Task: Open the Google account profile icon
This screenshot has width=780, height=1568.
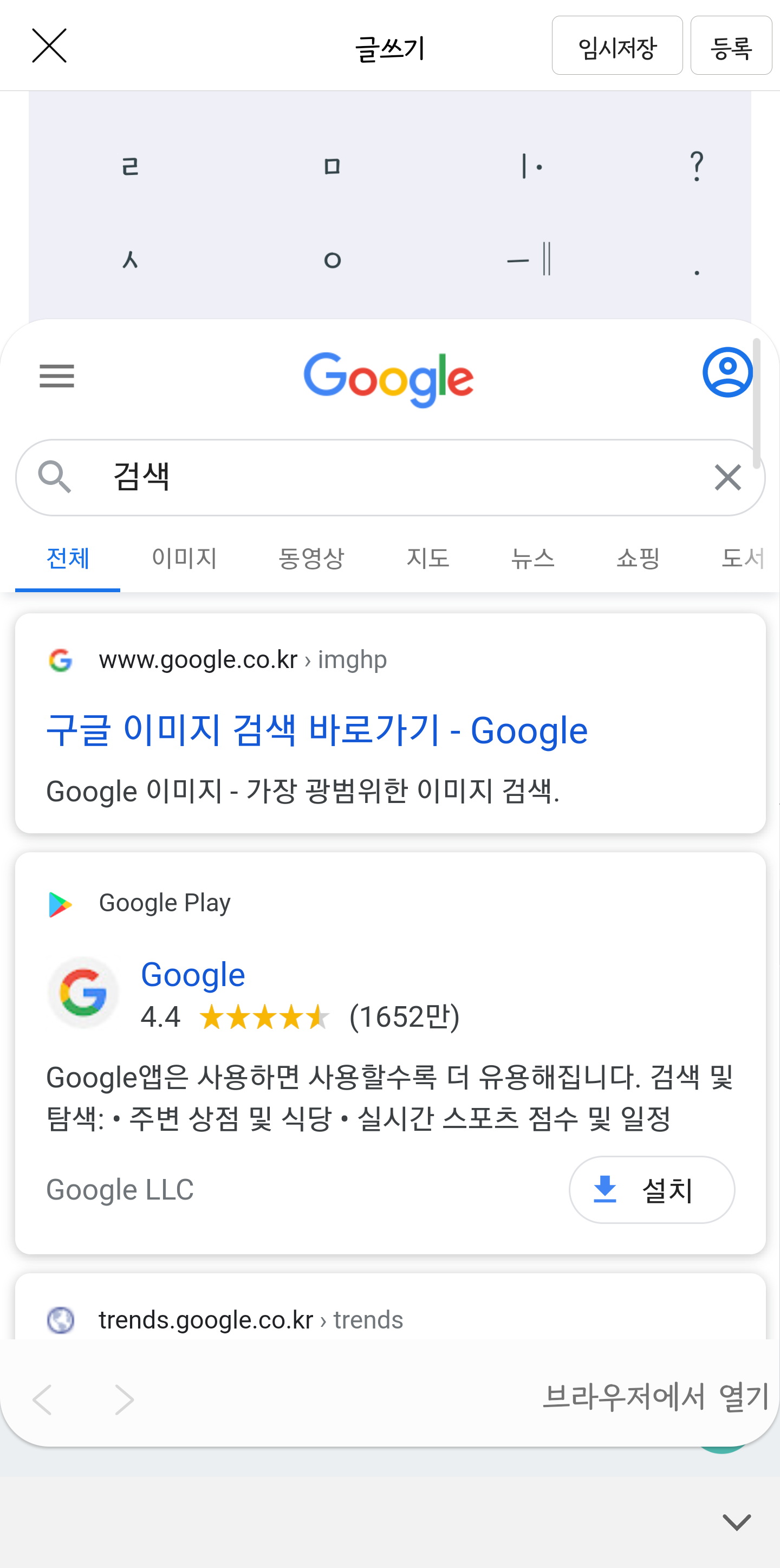Action: pyautogui.click(x=727, y=372)
